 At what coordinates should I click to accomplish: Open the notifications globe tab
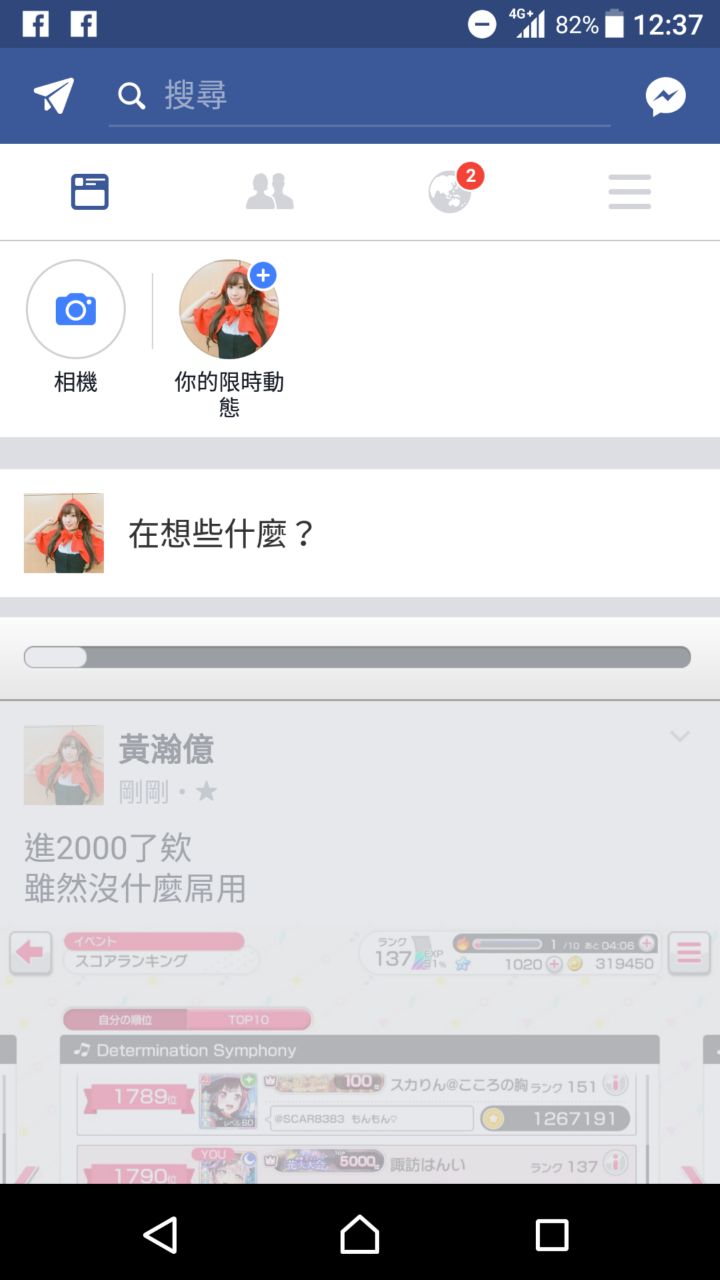(x=450, y=191)
